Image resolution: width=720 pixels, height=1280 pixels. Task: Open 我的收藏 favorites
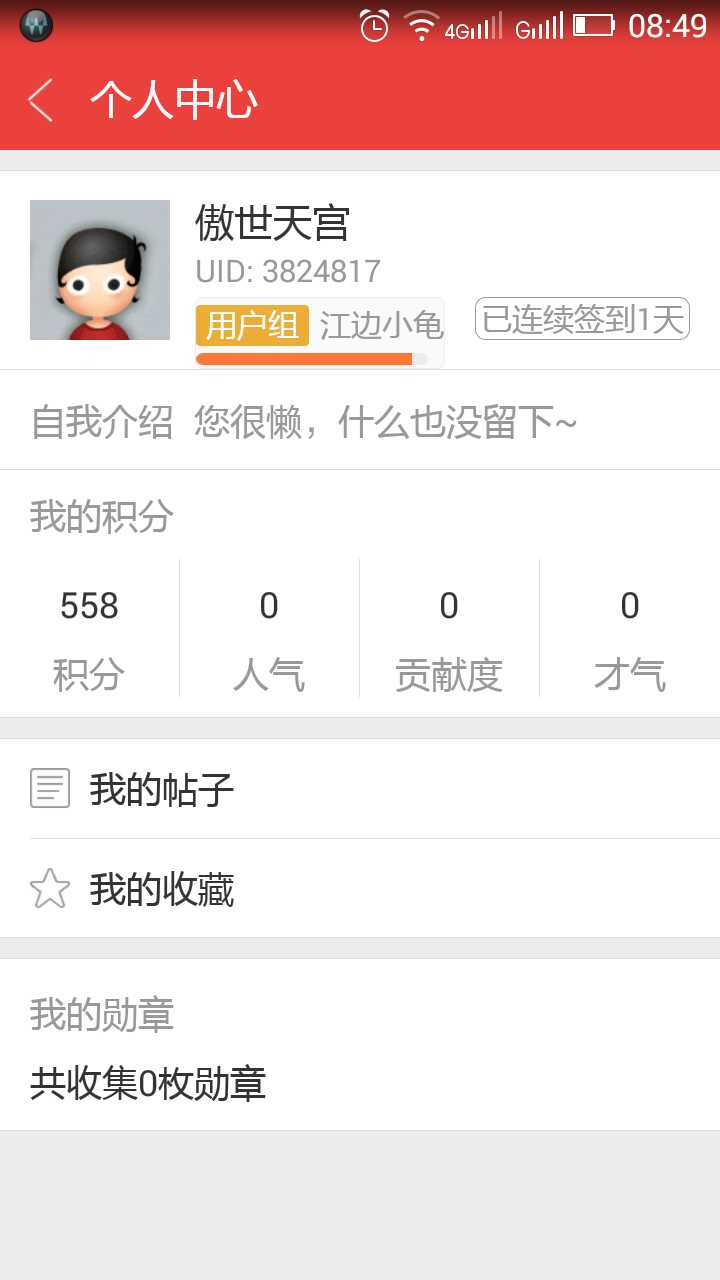click(360, 889)
